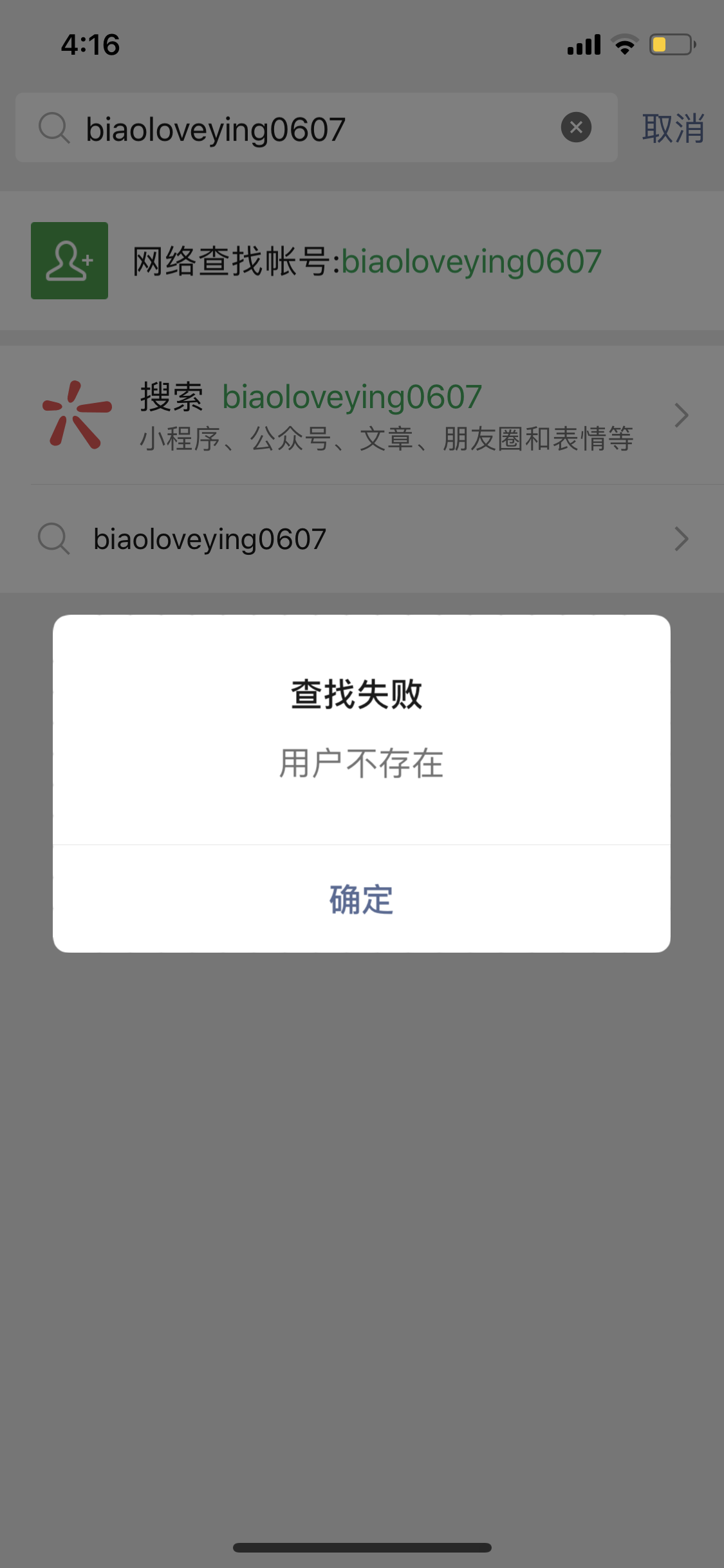
Task: Tap 确定 to dismiss the failure dialog
Action: tap(361, 899)
